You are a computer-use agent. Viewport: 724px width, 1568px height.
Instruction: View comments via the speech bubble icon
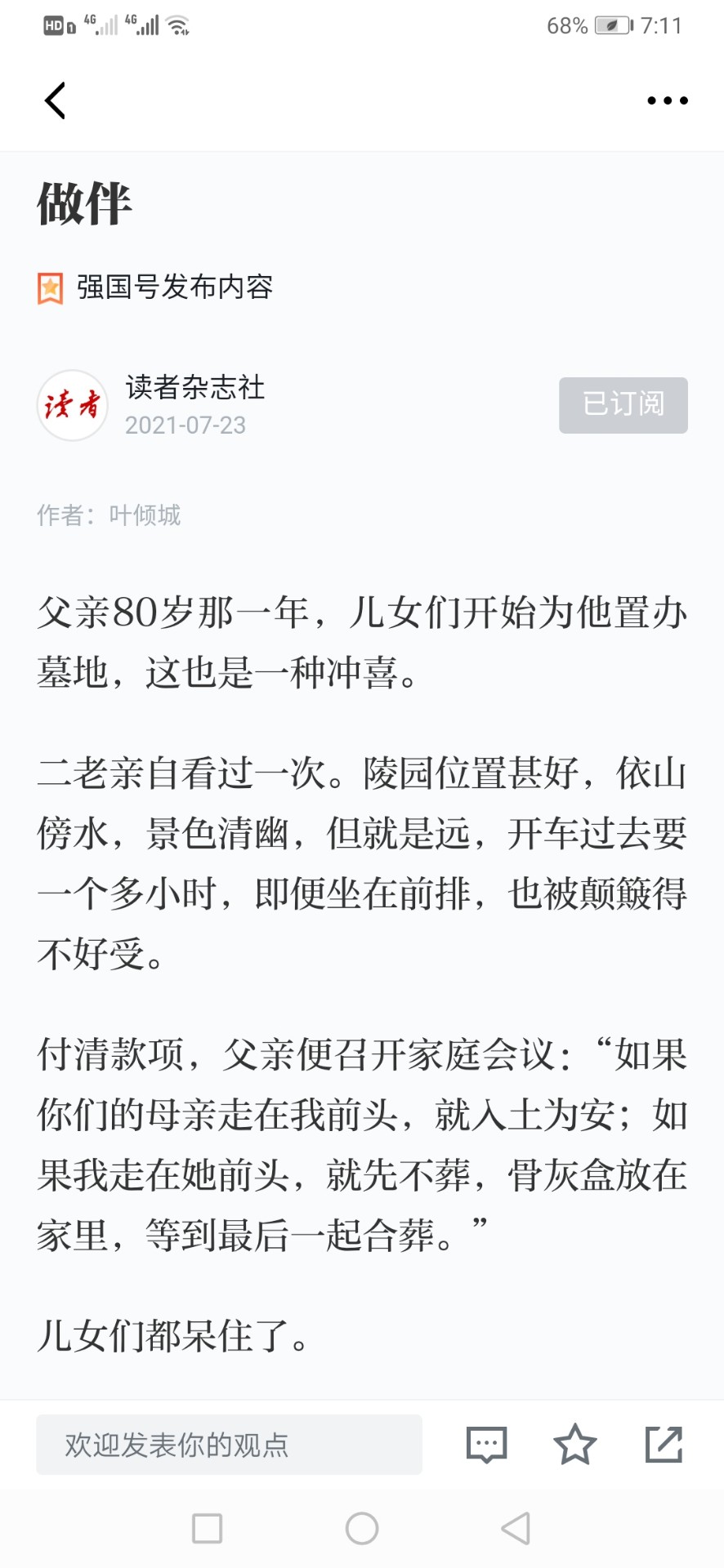[x=487, y=1445]
